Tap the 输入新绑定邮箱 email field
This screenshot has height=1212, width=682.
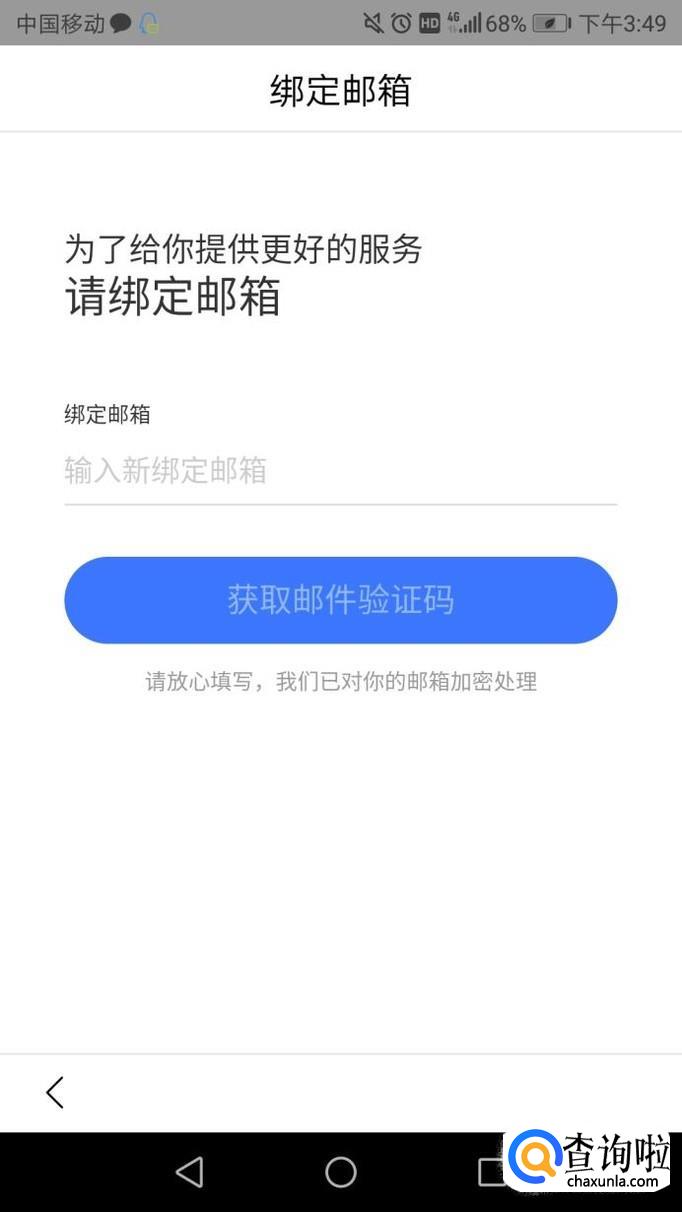(x=340, y=470)
